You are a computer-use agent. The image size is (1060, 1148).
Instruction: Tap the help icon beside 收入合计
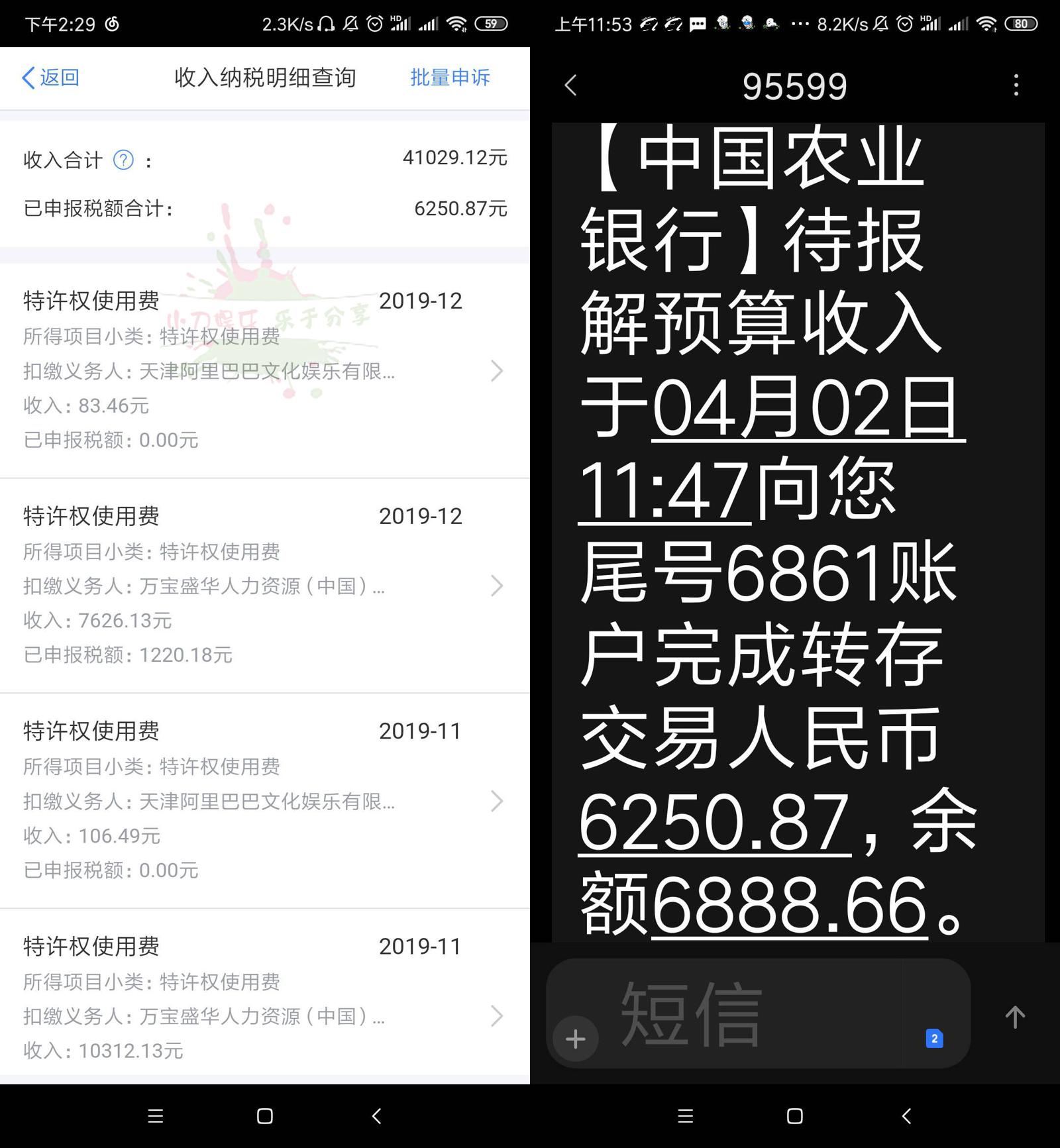(x=123, y=159)
